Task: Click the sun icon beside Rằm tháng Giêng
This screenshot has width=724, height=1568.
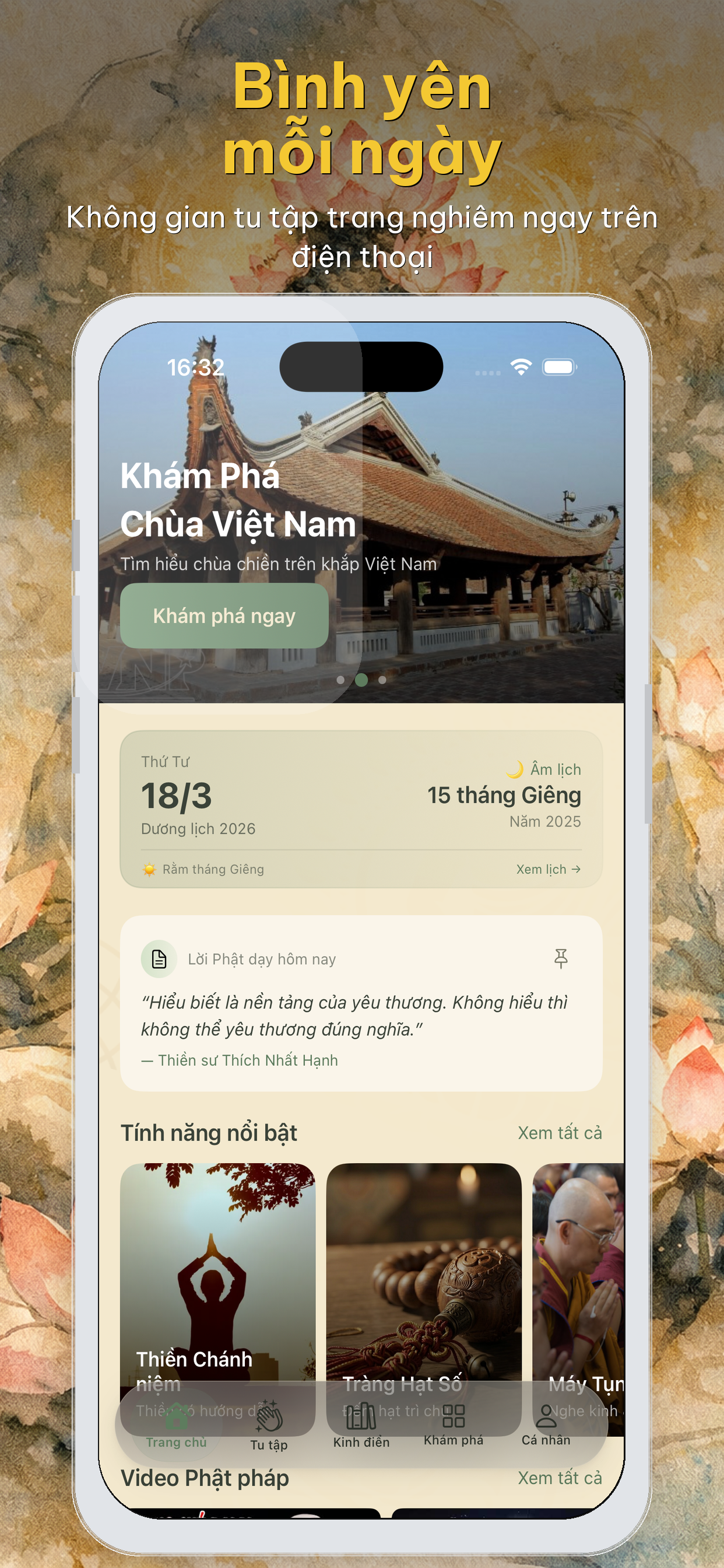Action: [150, 869]
